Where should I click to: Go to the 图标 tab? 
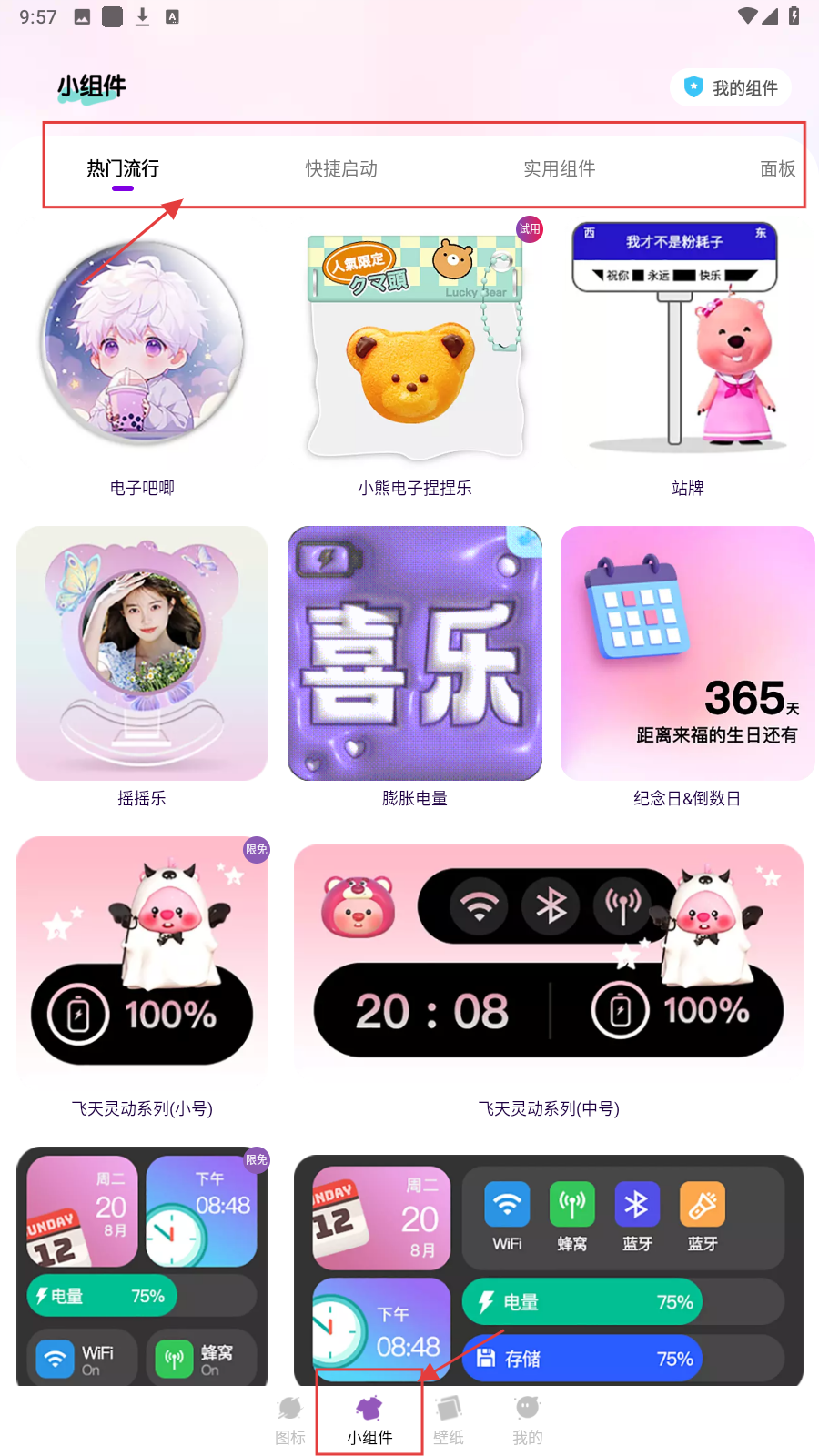(x=290, y=1420)
